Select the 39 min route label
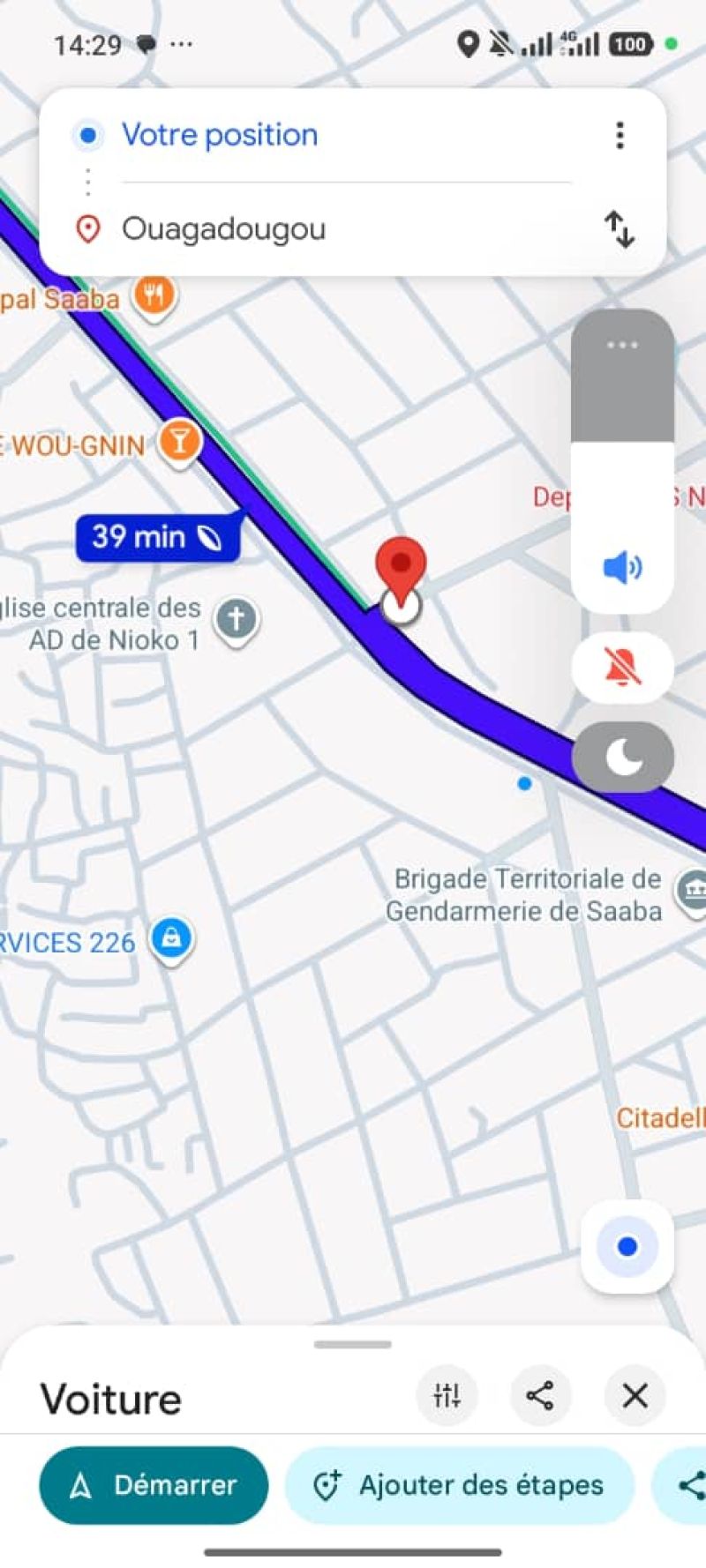This screenshot has height=1568, width=706. pyautogui.click(x=158, y=537)
